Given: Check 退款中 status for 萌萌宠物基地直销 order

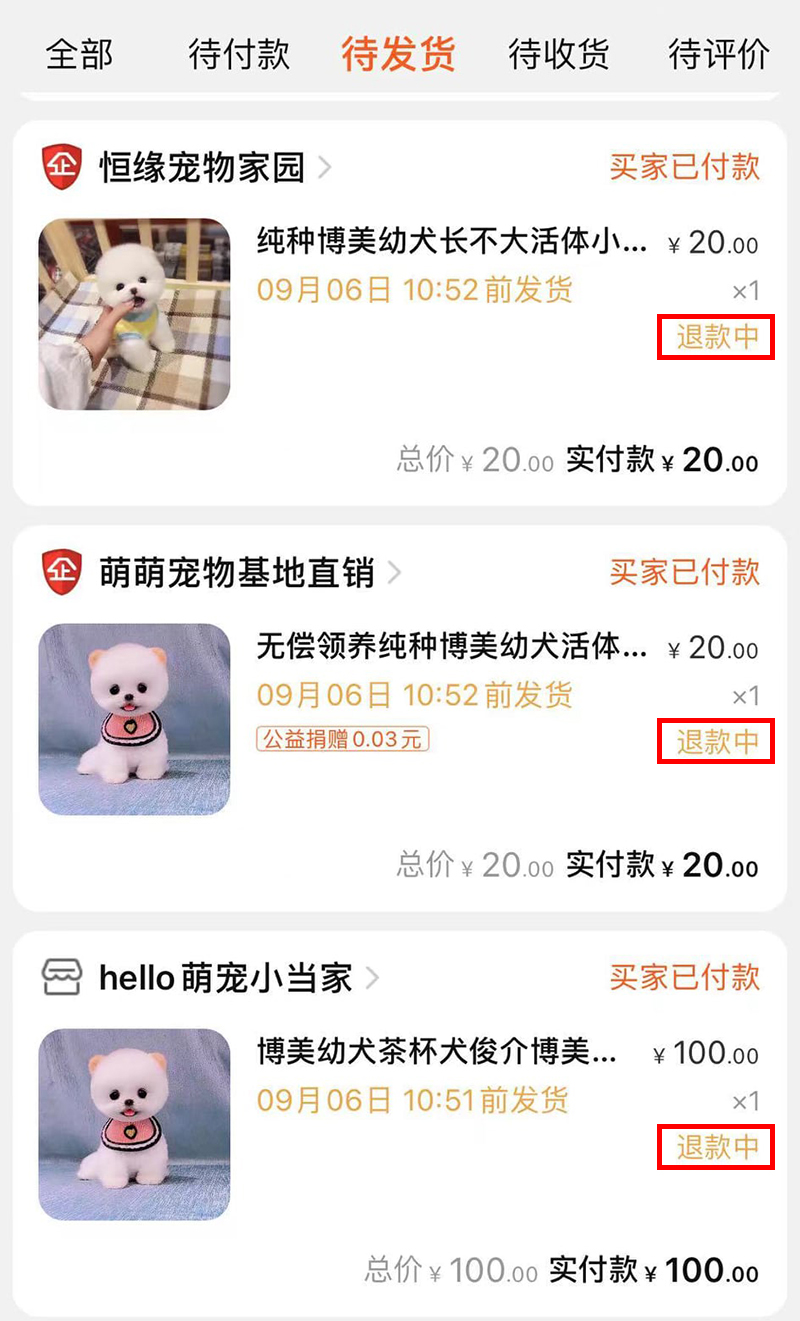Looking at the screenshot, I should click(716, 742).
